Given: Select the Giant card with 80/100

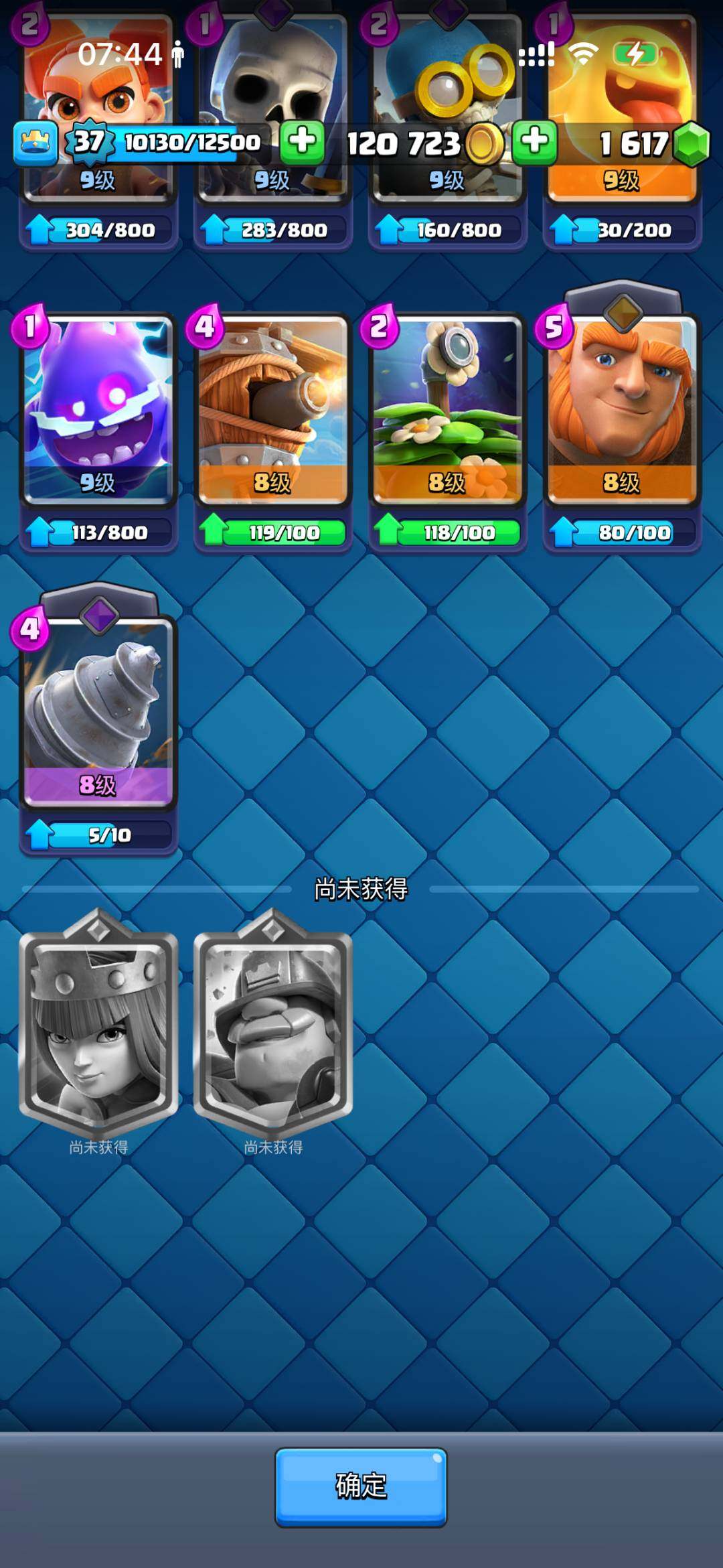Looking at the screenshot, I should click(622, 410).
